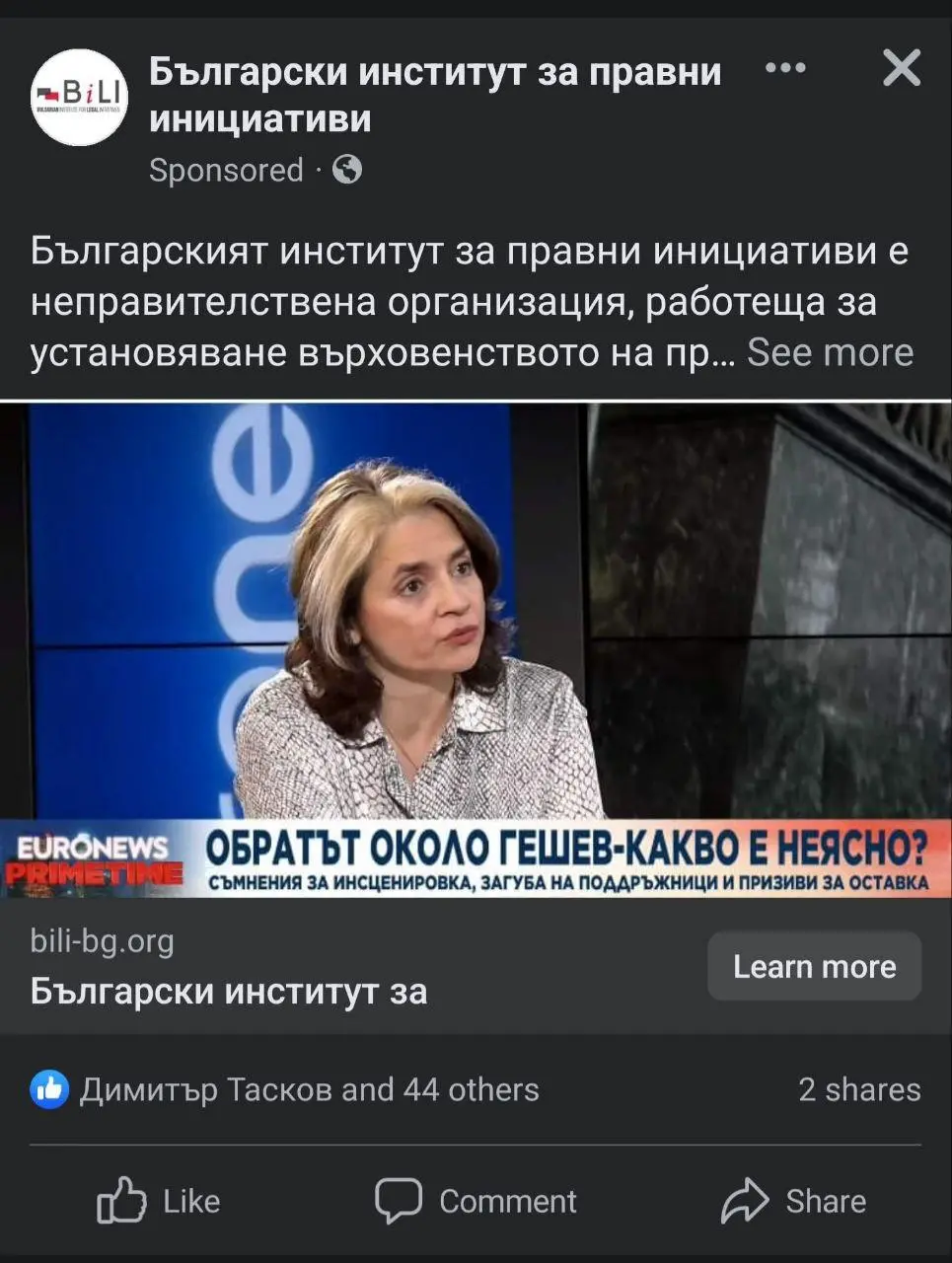Dismiss this sponsored post
Image resolution: width=952 pixels, height=1263 pixels.
pos(901,69)
